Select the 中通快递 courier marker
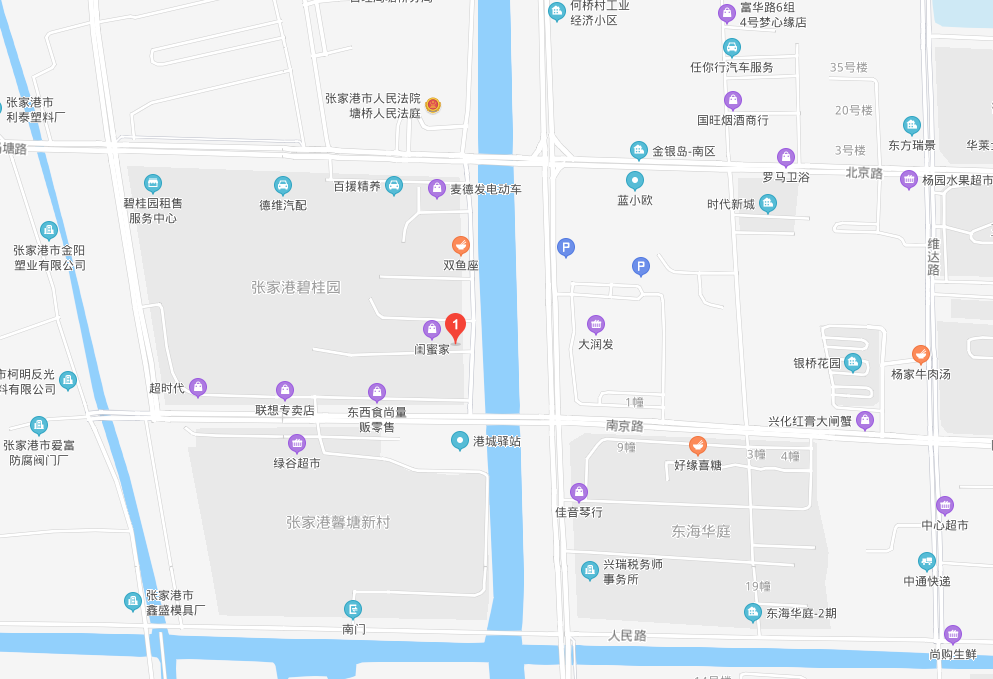The height and width of the screenshot is (679, 993). click(927, 561)
